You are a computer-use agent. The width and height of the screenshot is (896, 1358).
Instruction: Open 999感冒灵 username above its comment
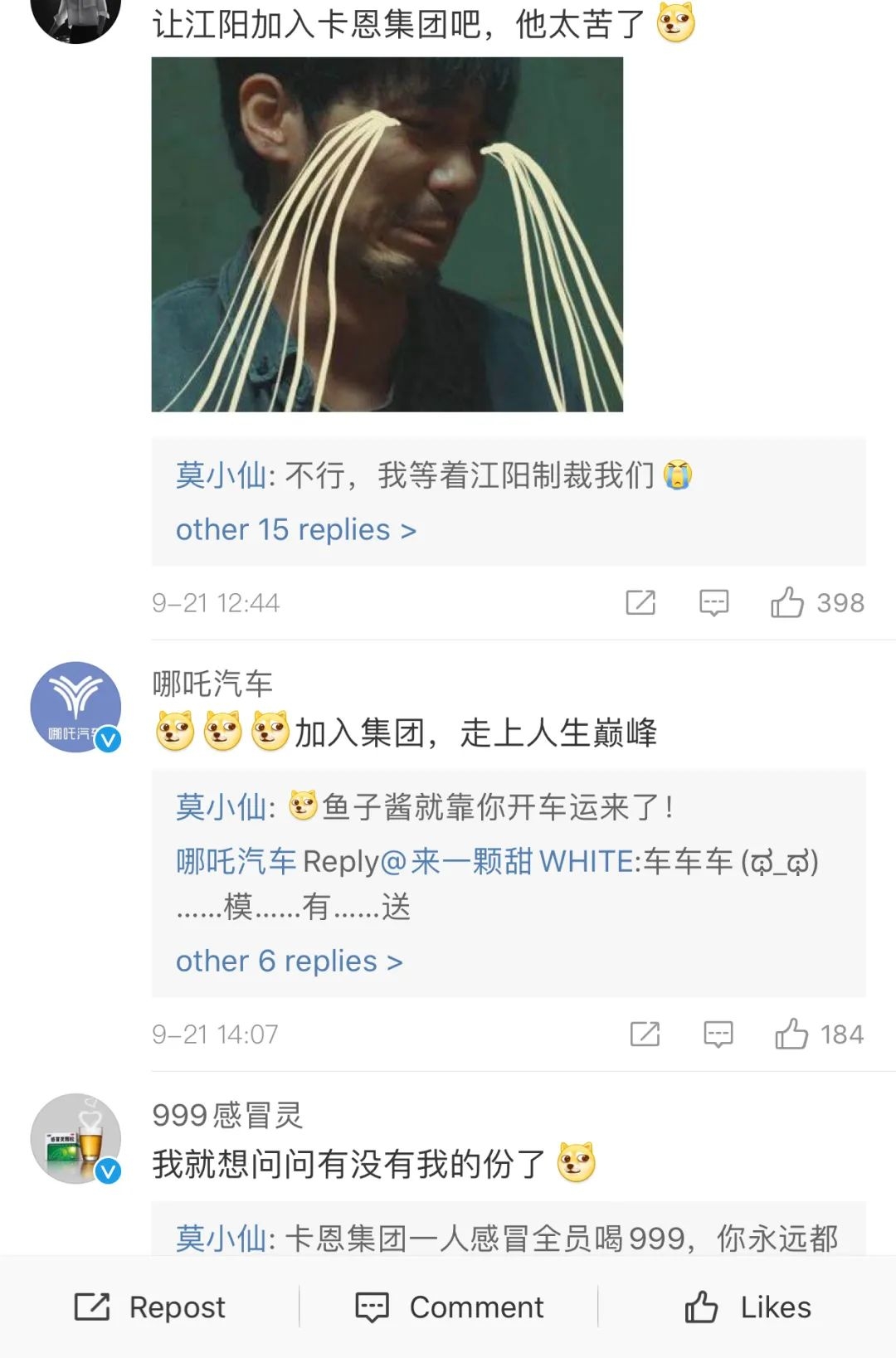227,1116
